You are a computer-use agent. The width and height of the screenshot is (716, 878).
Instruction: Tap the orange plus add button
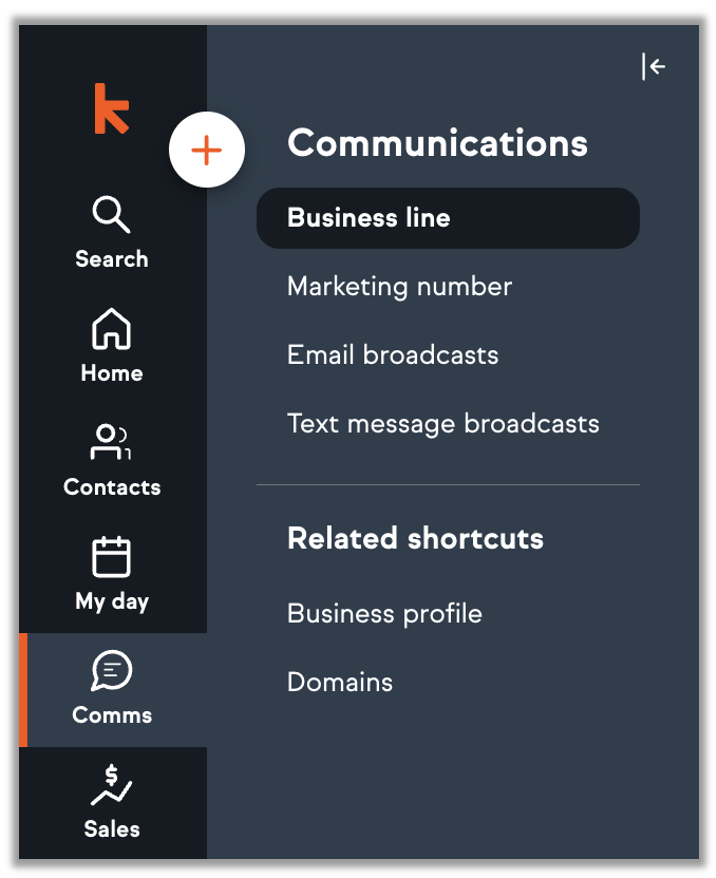[x=206, y=151]
